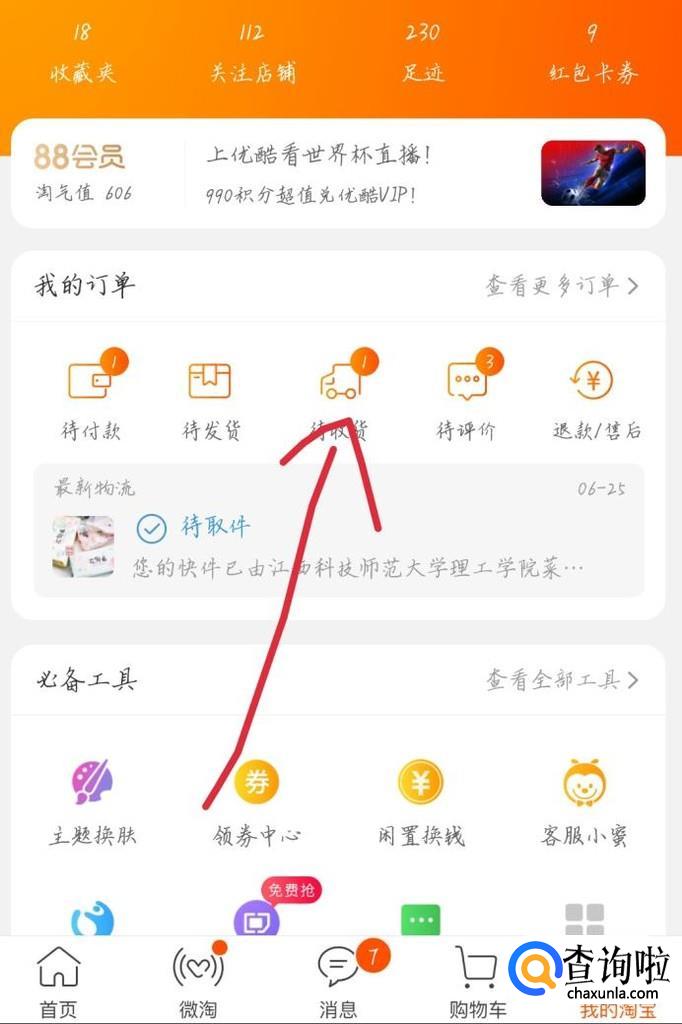This screenshot has width=682, height=1024.
Task: Switch to the 首页 home tab
Action: 58,982
